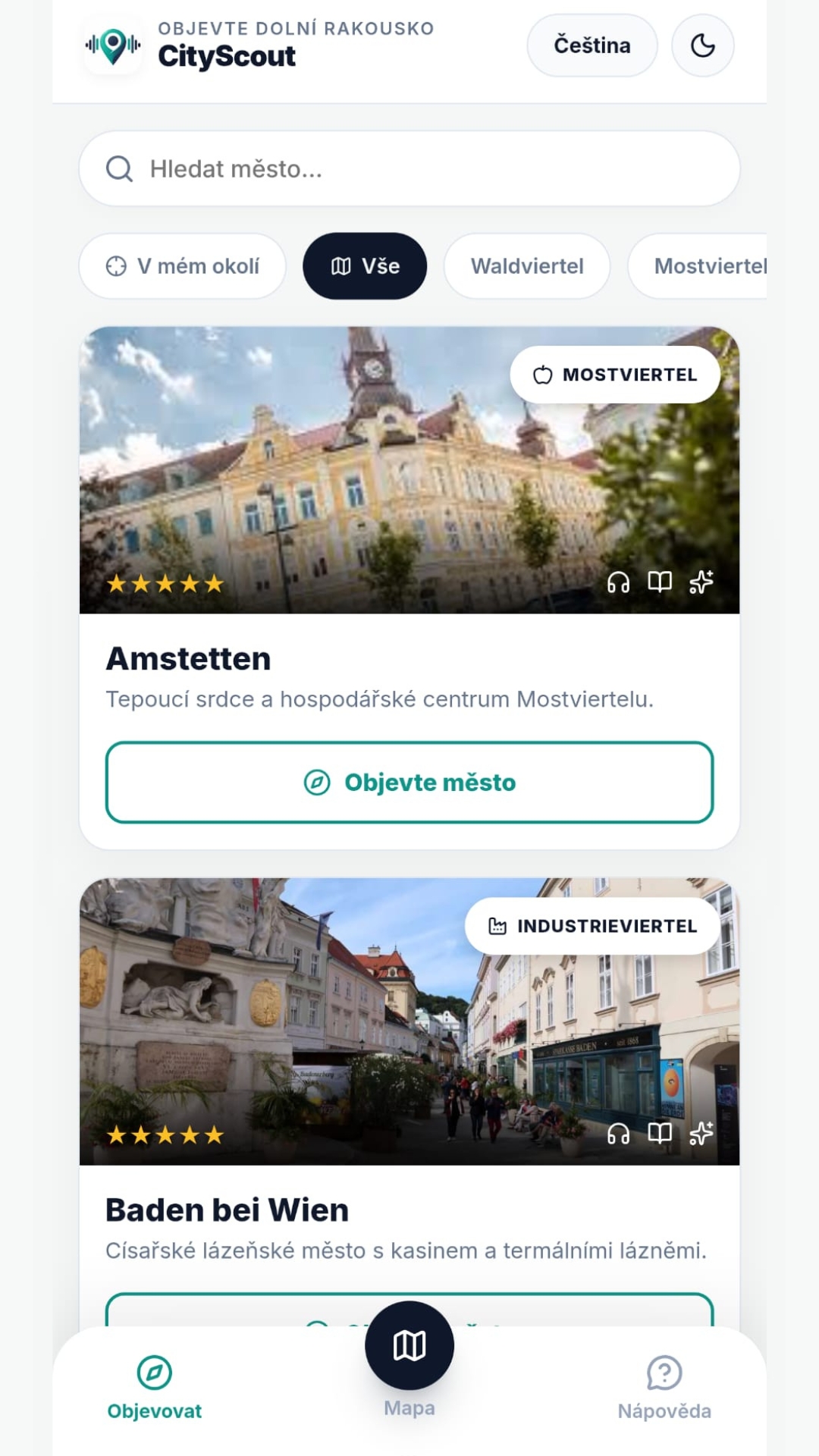Select the Vše filter chip
The width and height of the screenshot is (819, 1456).
[365, 266]
